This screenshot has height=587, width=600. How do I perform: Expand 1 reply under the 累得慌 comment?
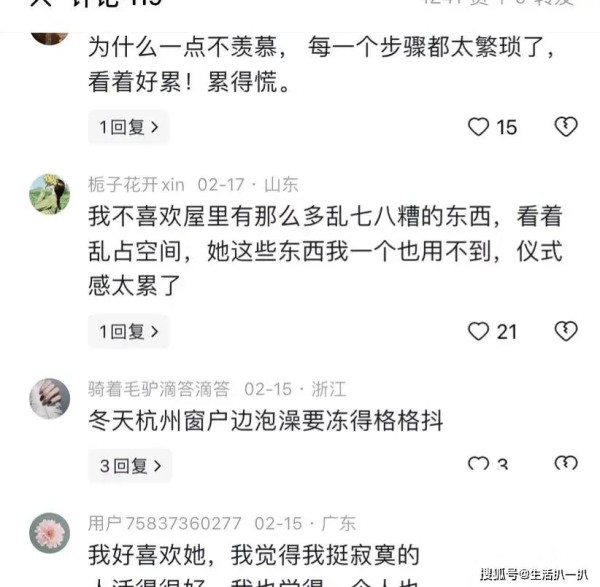pyautogui.click(x=128, y=127)
